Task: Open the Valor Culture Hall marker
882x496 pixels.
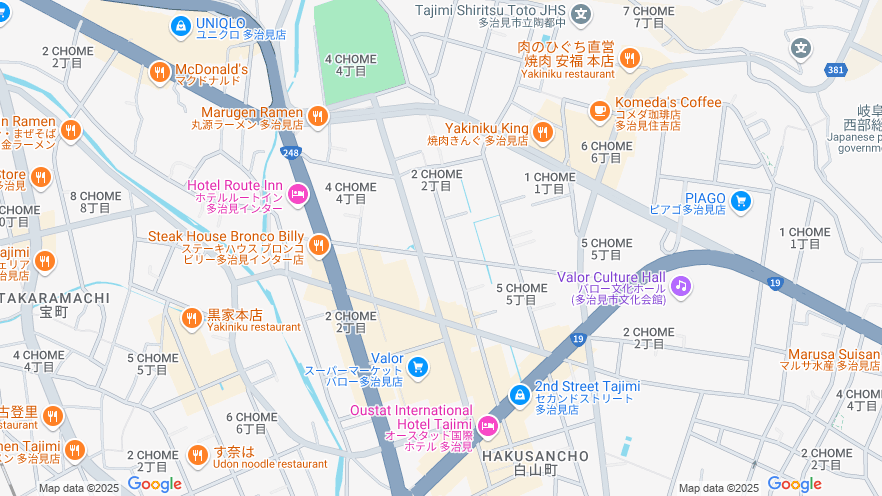Action: [x=681, y=286]
